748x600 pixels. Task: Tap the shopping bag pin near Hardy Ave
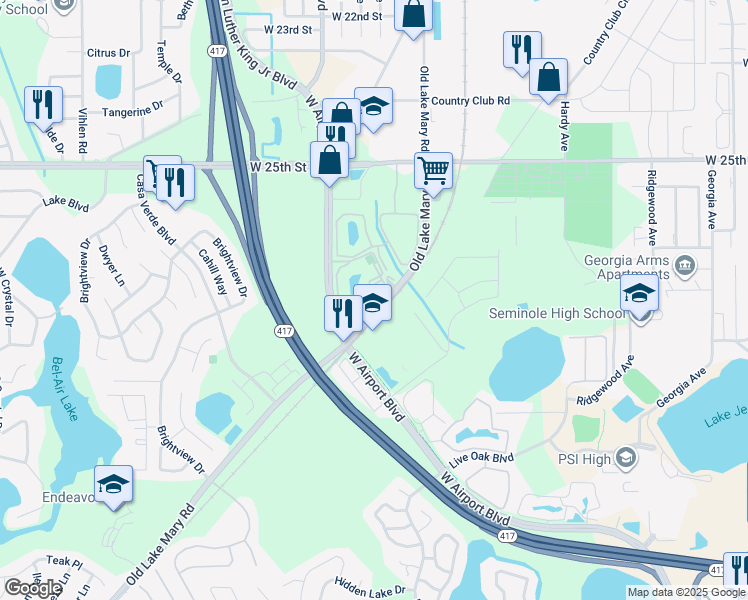pos(548,77)
